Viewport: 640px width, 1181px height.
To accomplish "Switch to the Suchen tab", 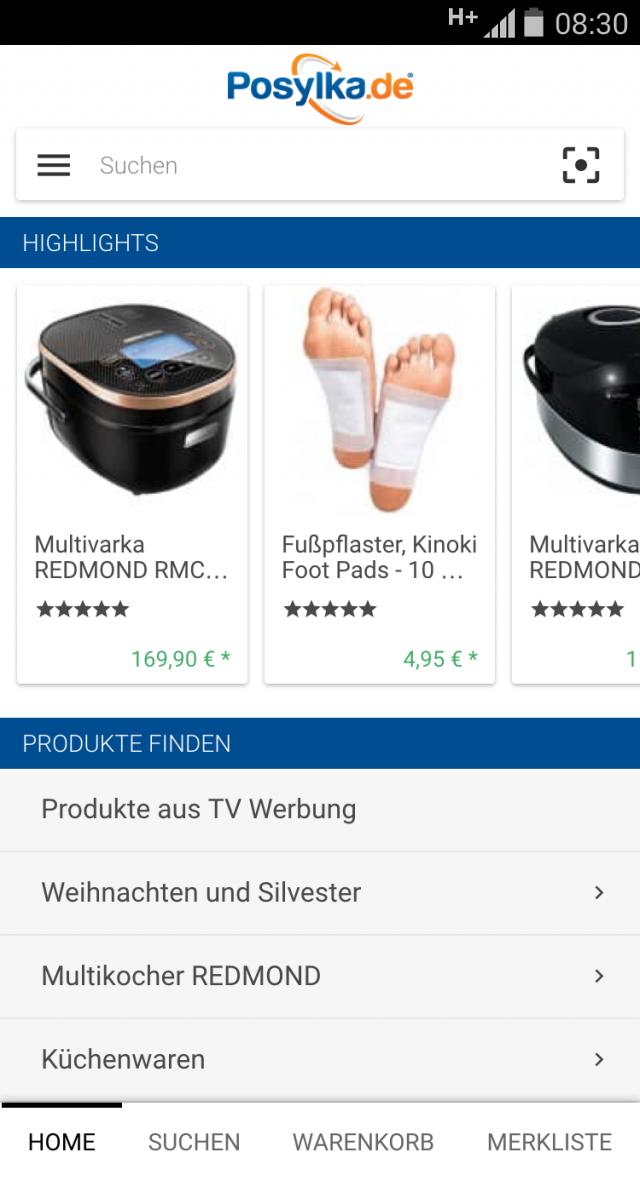I will point(194,1142).
